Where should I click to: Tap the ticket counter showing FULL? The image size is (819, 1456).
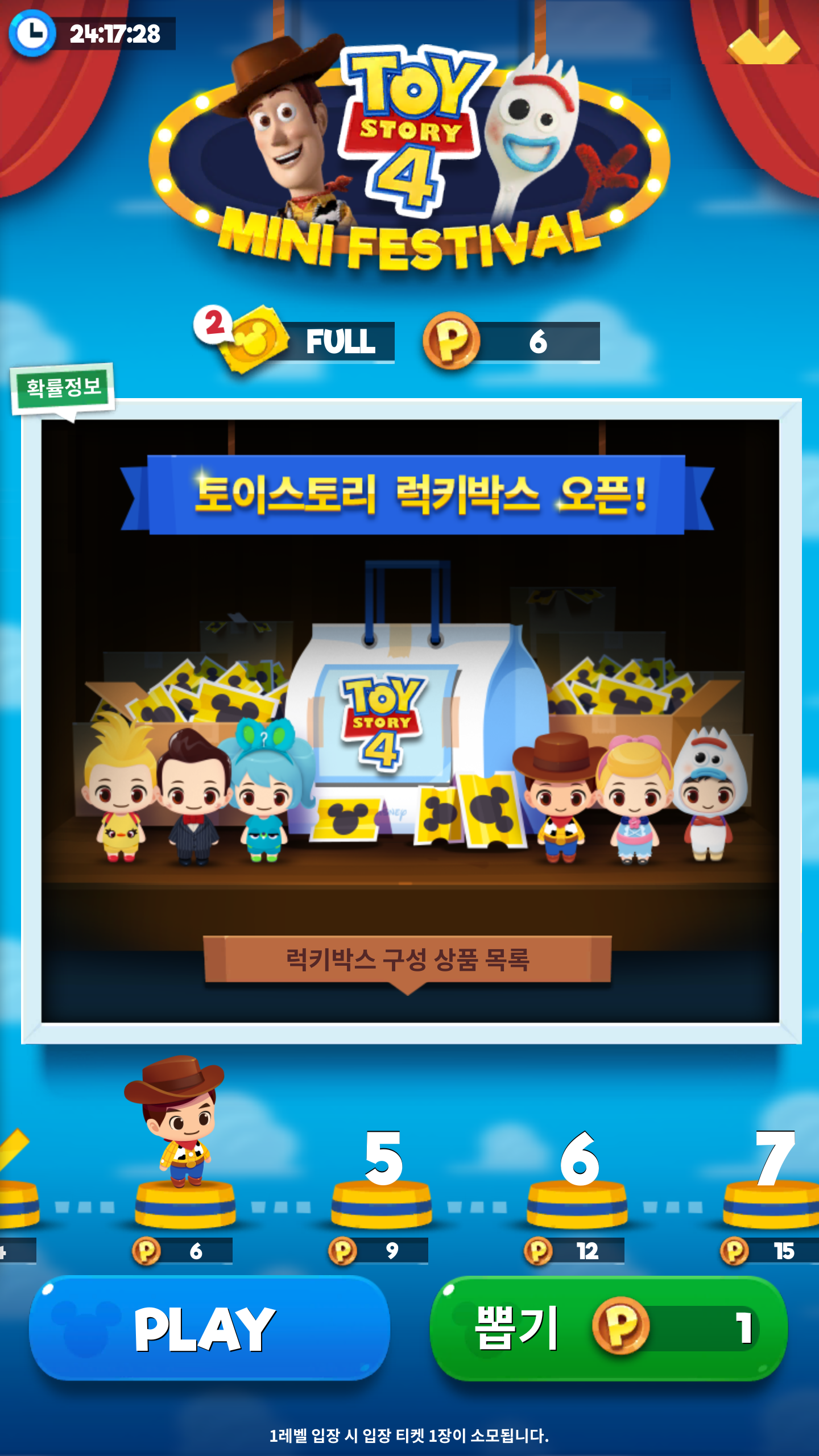point(307,341)
